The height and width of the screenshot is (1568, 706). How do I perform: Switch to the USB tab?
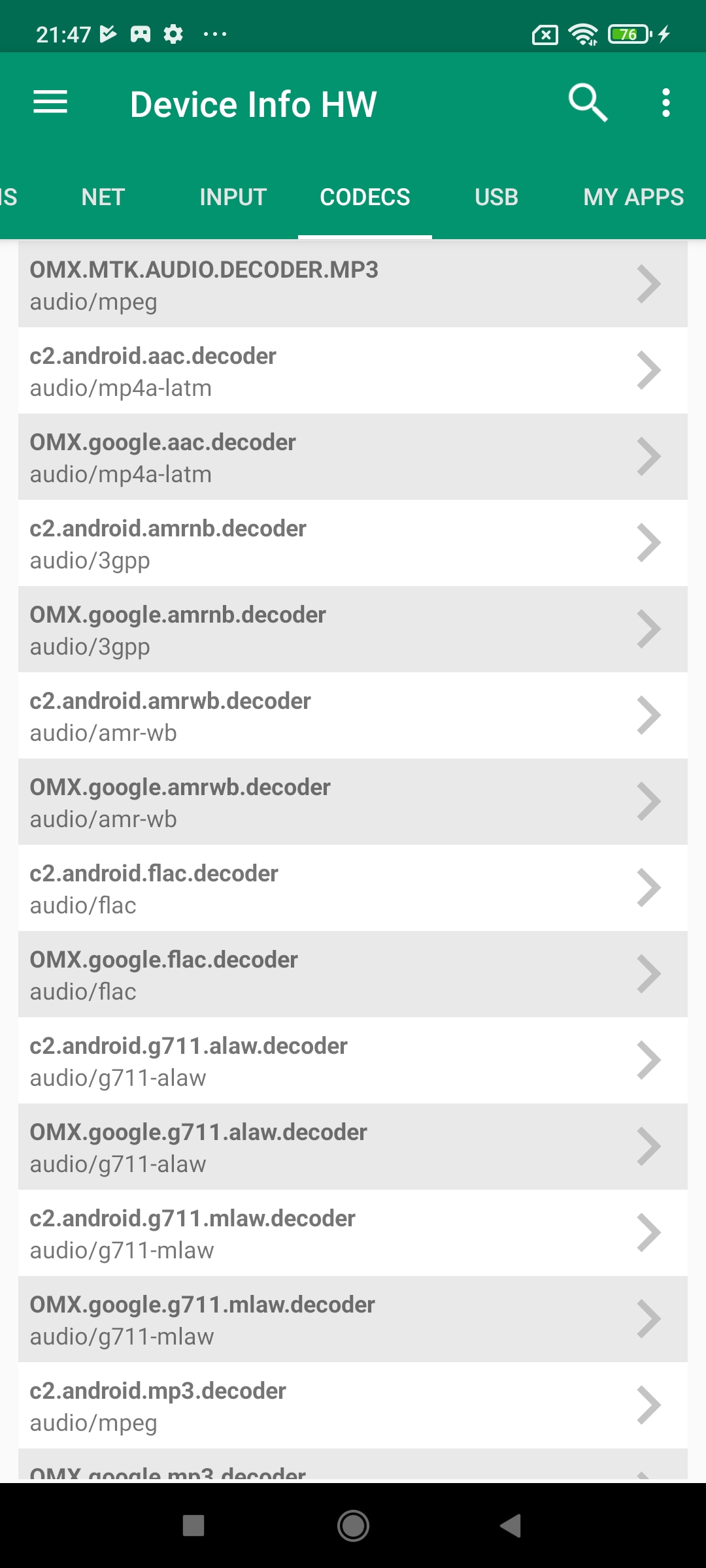tap(496, 197)
